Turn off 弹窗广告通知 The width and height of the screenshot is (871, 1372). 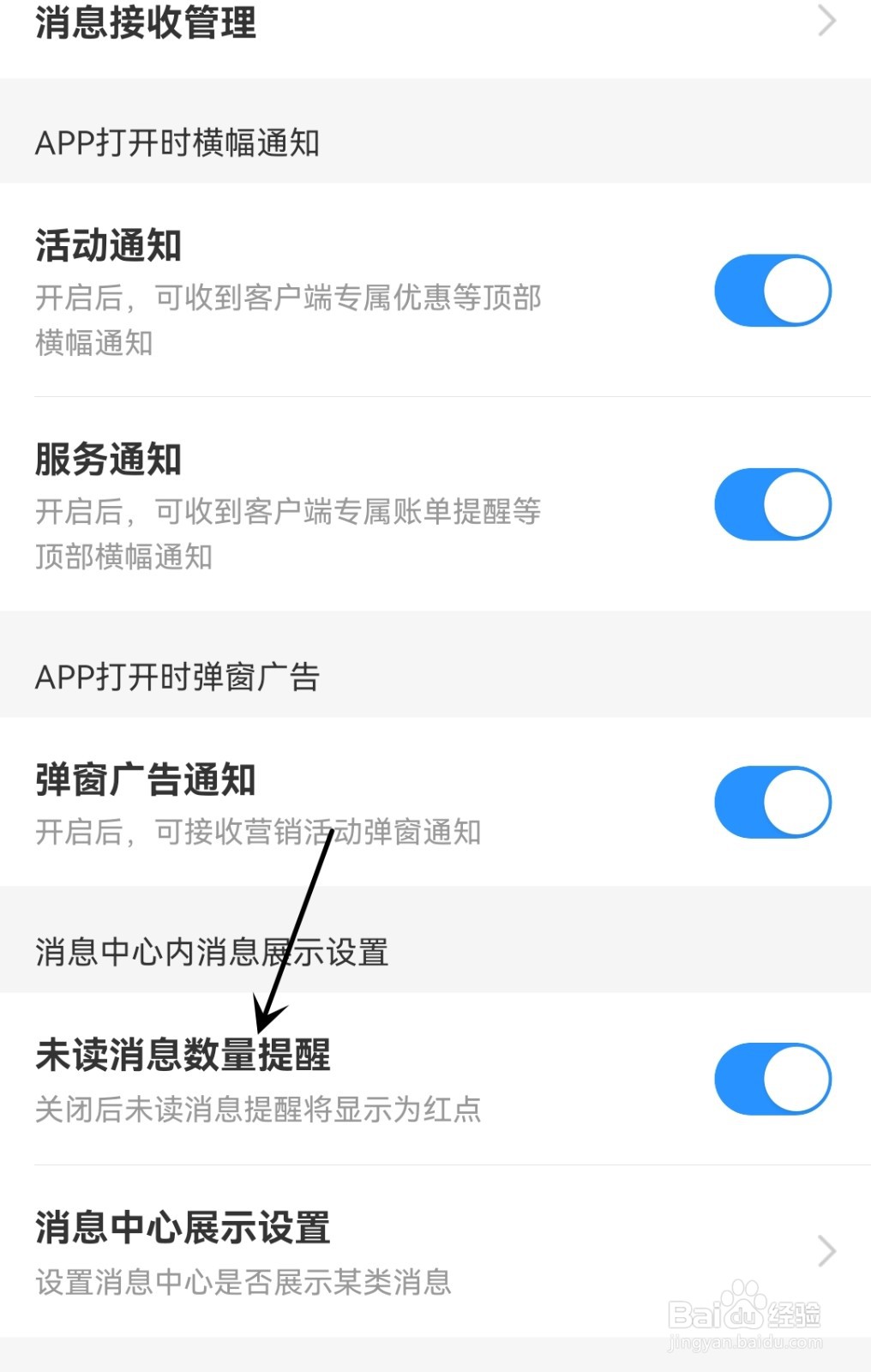point(772,800)
